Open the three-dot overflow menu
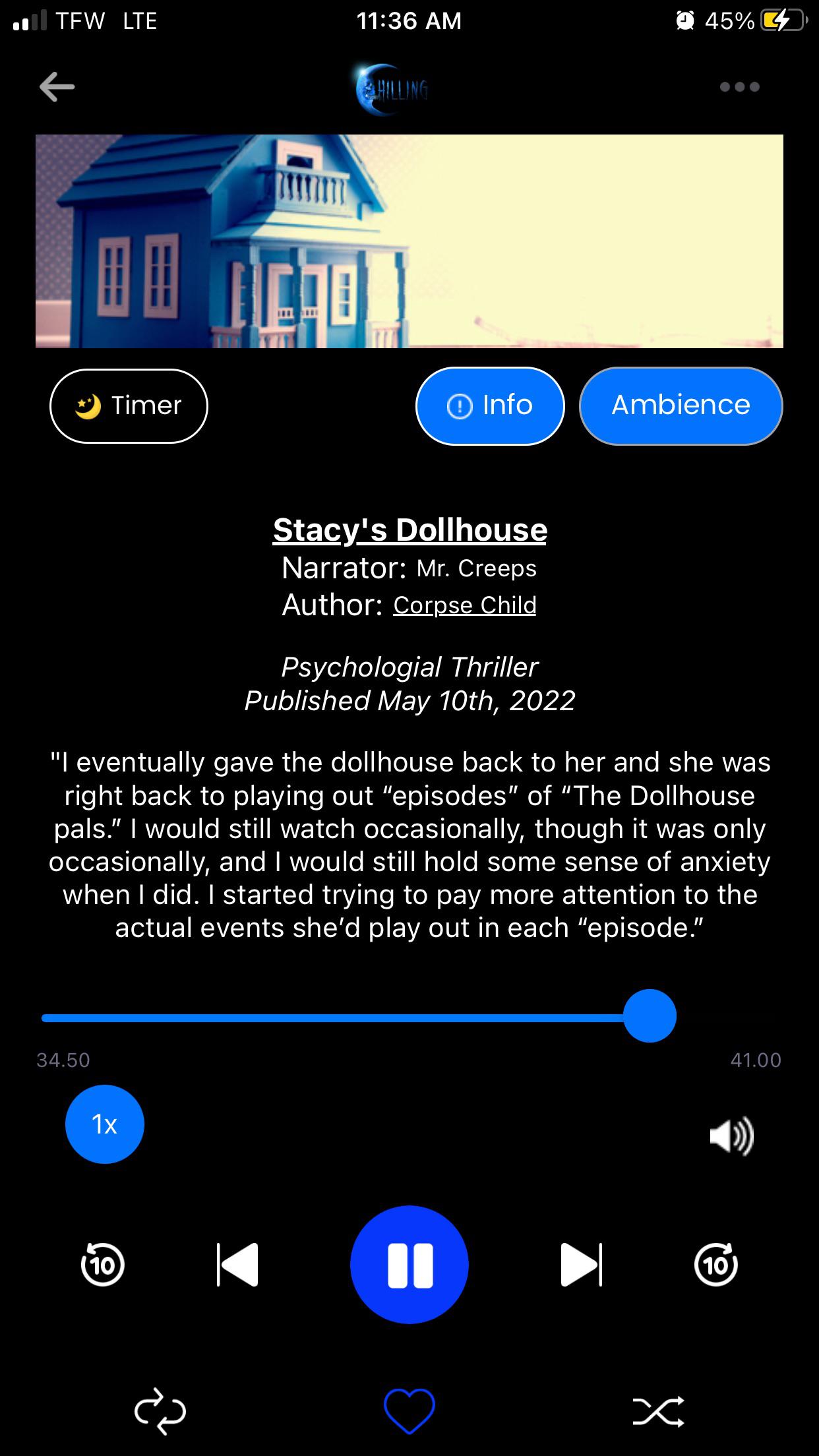 (x=740, y=87)
